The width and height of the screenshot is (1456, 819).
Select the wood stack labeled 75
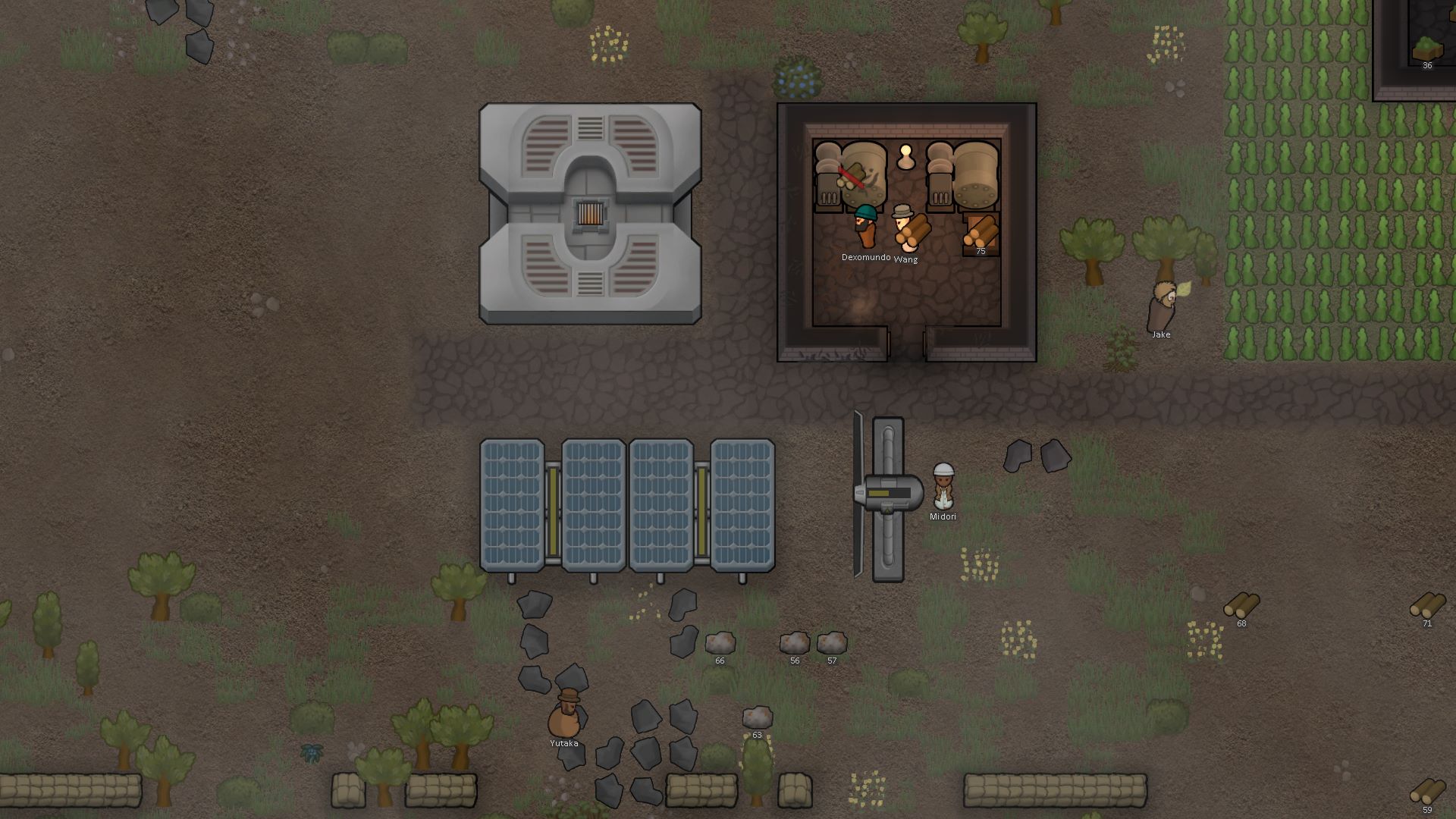(x=980, y=232)
